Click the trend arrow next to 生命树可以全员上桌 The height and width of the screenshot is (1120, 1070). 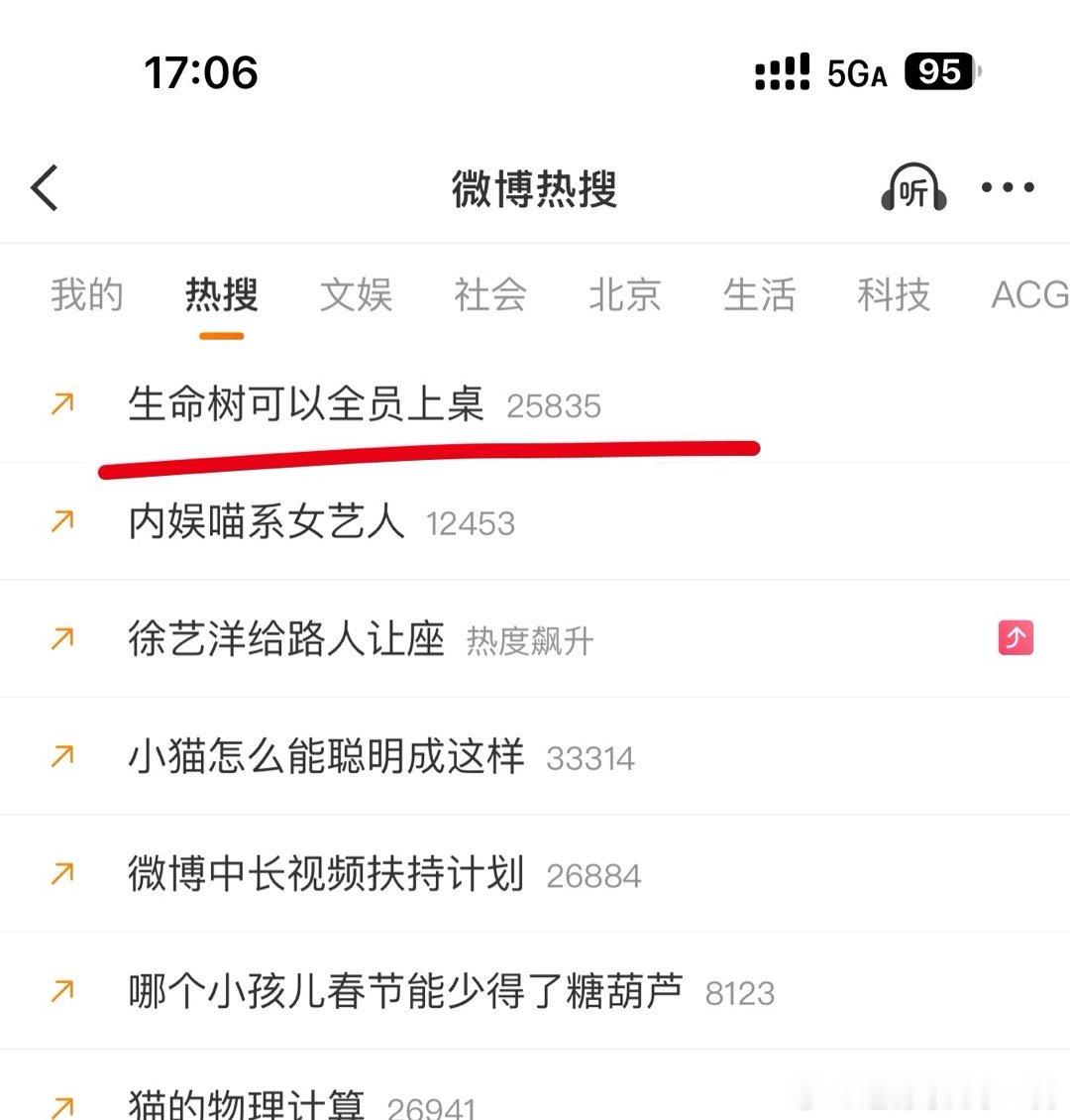click(61, 403)
